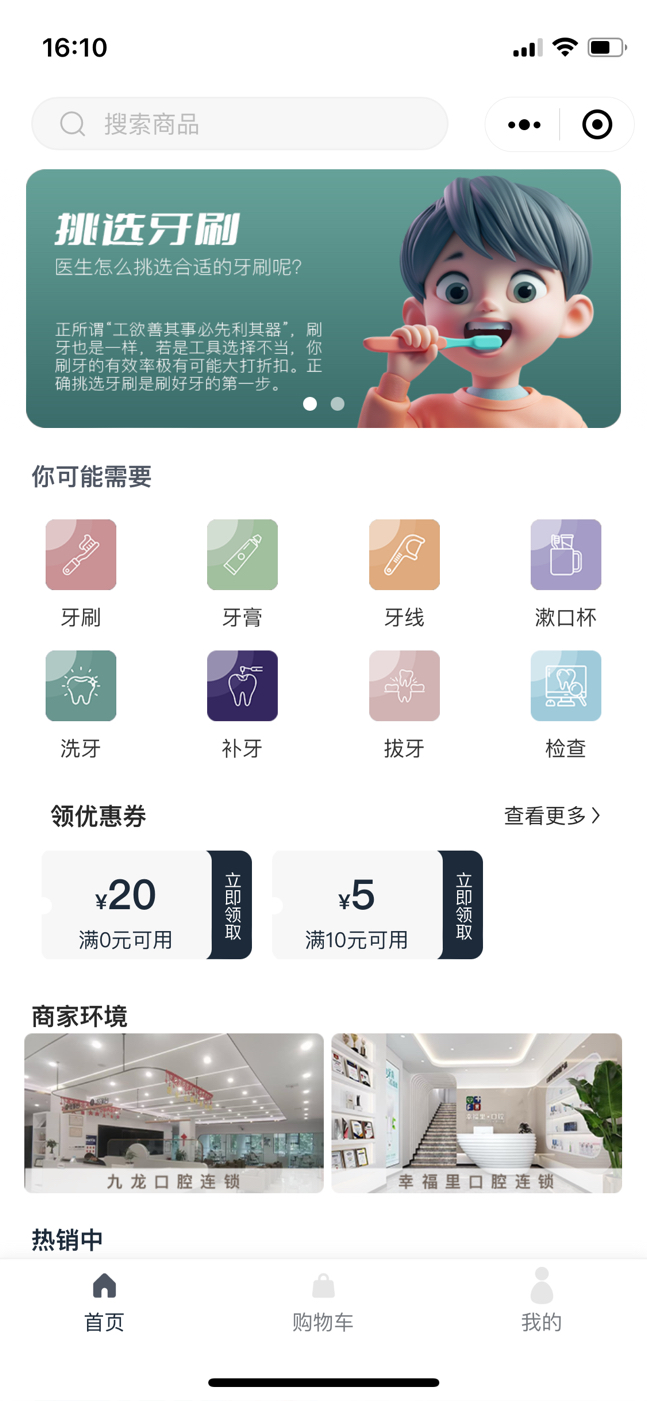View more coupons via 查看更多
Image resolution: width=647 pixels, height=1401 pixels.
pos(552,816)
